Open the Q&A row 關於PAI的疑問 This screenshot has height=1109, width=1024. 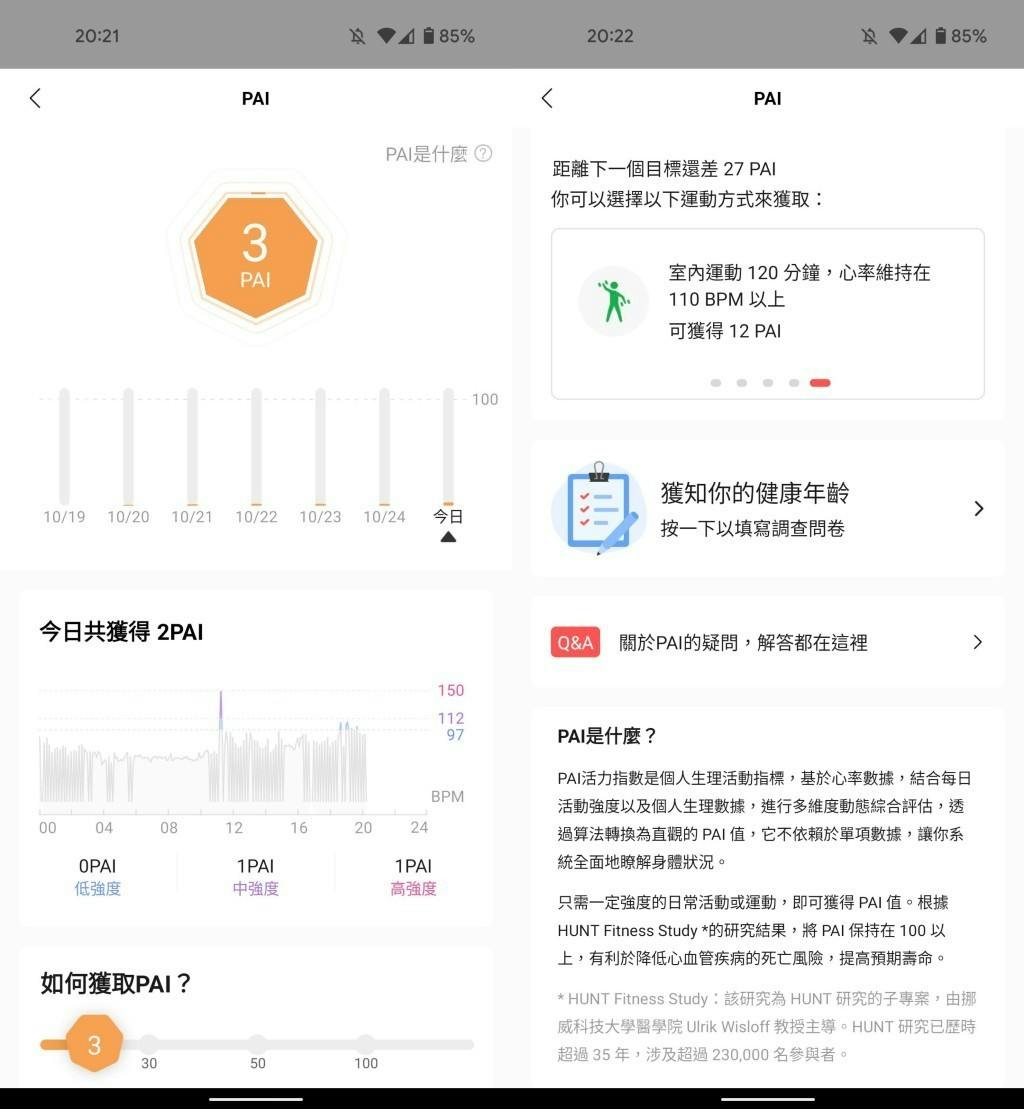coord(767,642)
